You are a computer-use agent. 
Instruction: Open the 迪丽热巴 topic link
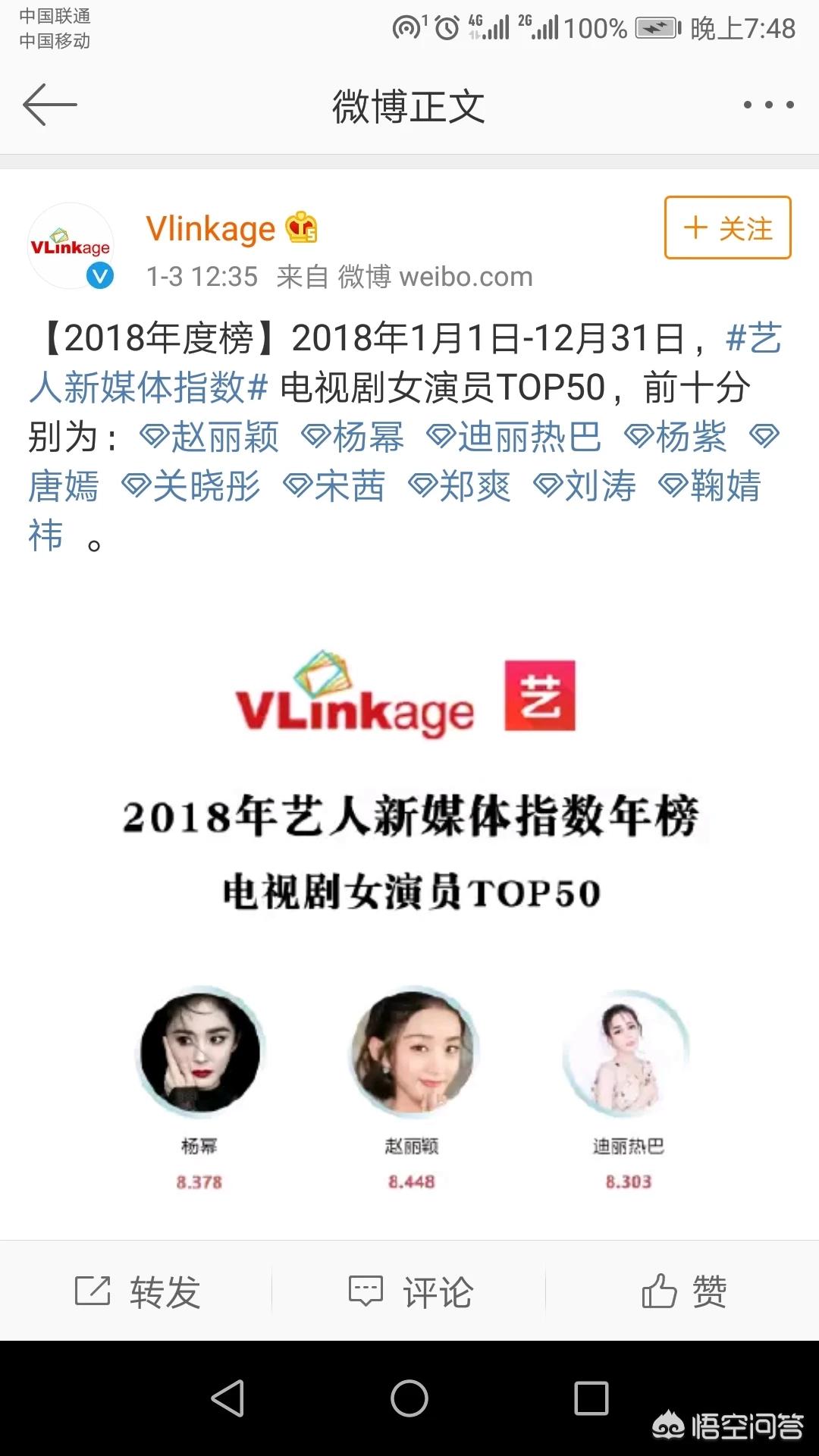point(513,437)
